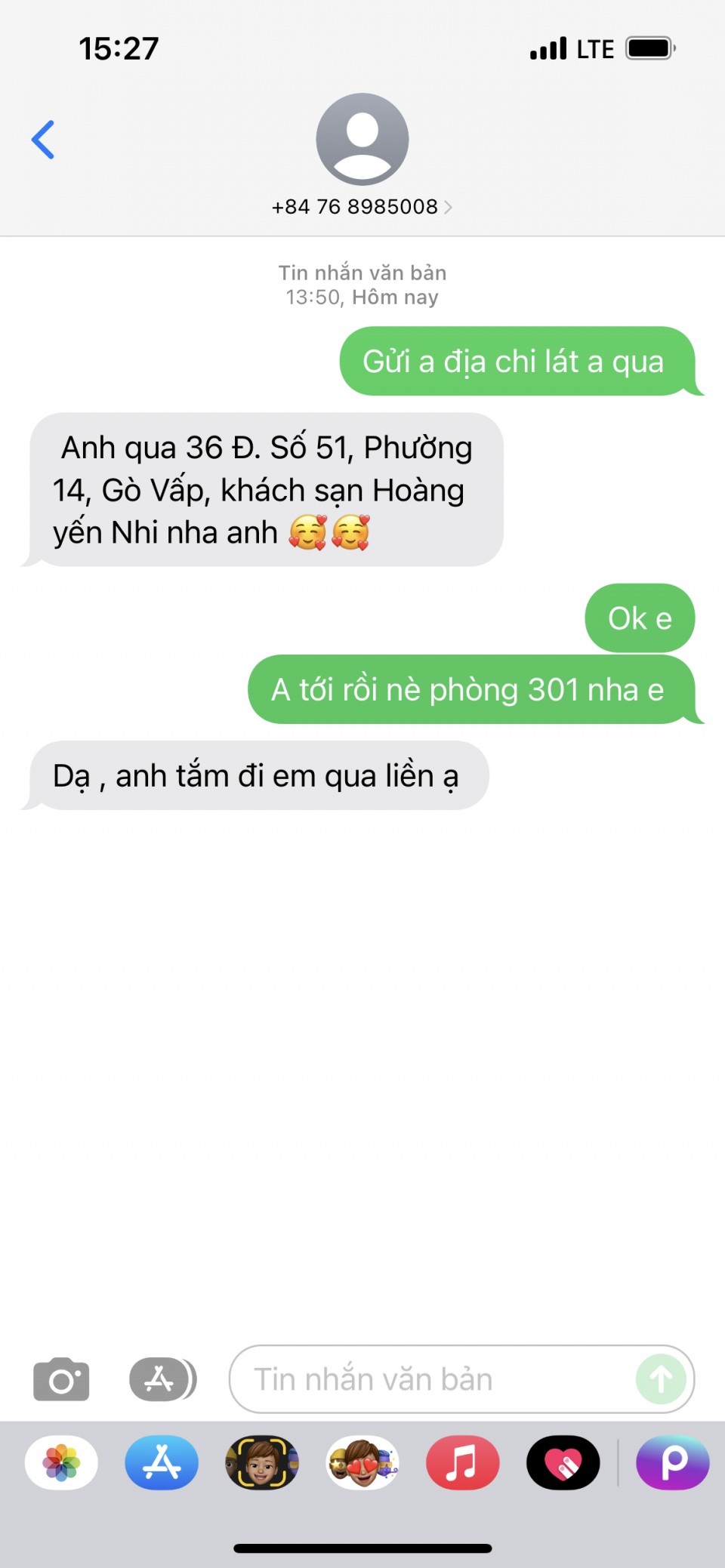Focus the Tin nhắn văn bản text field
The height and width of the screenshot is (1568, 725).
click(430, 1379)
